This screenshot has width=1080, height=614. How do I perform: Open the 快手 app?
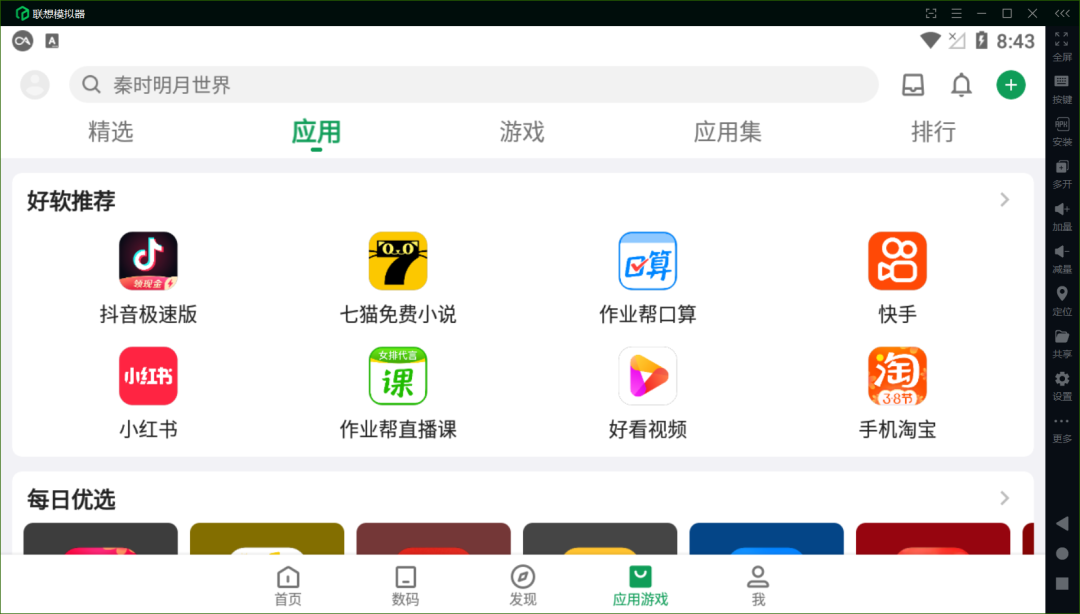coord(897,262)
